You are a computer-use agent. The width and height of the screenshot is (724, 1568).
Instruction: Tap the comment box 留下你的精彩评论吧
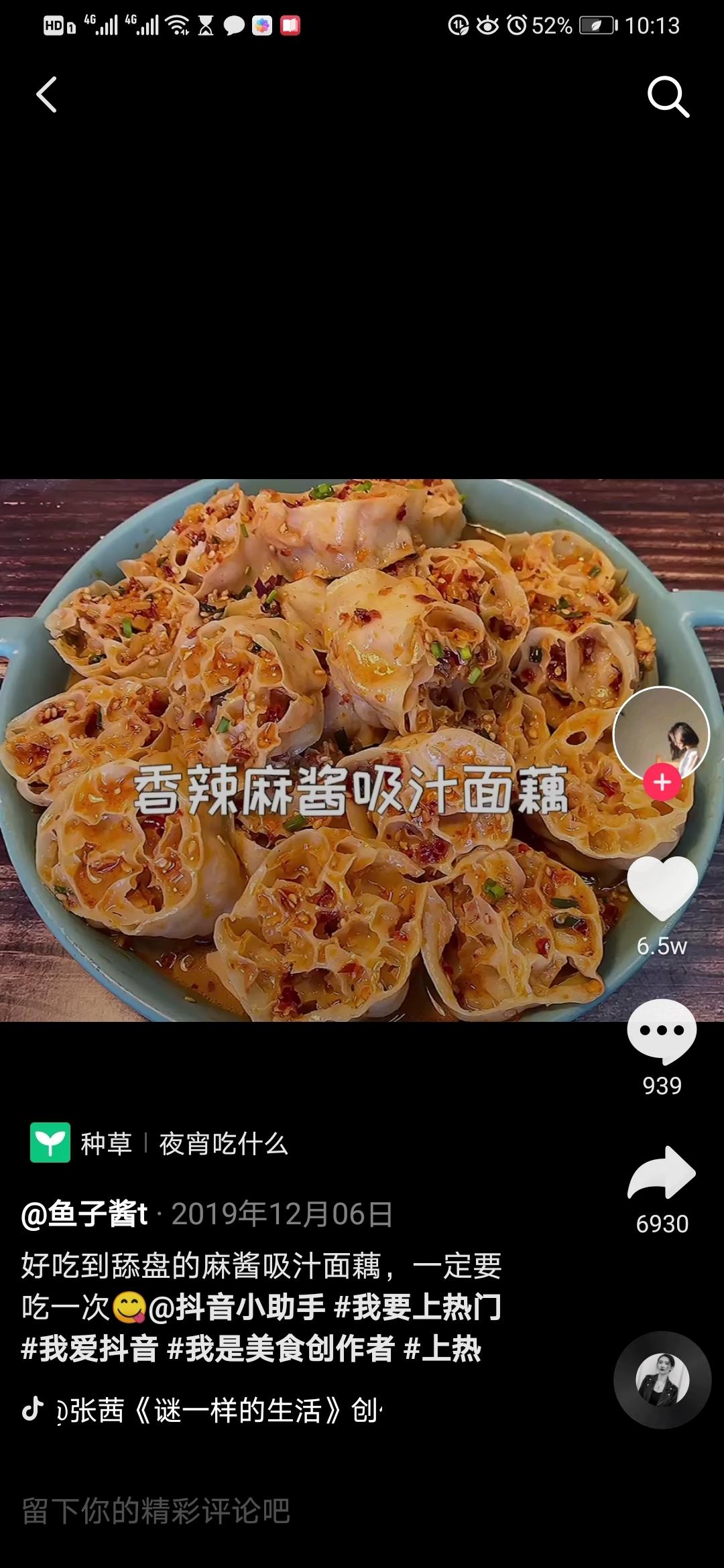(156, 1512)
